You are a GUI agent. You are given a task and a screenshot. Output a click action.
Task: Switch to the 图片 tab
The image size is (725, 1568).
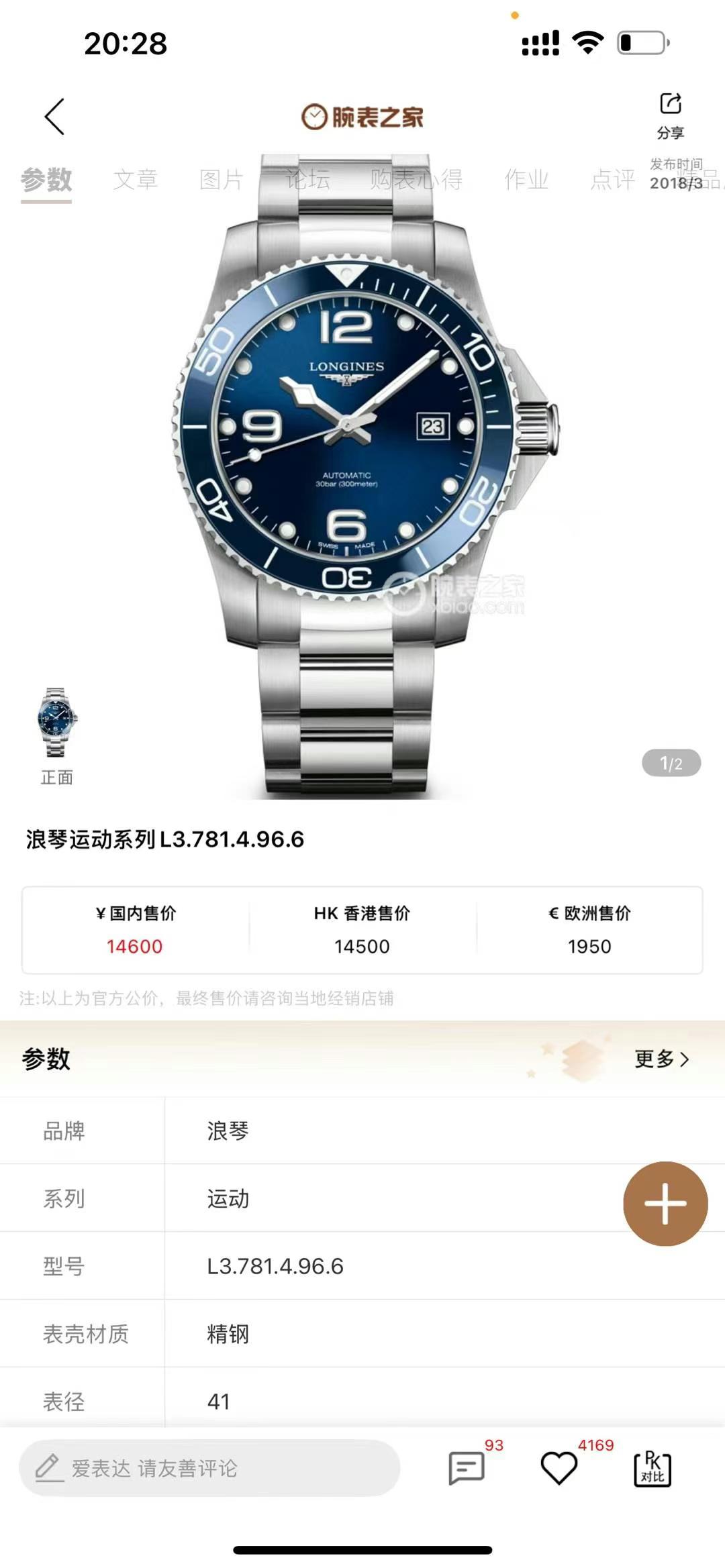pyautogui.click(x=222, y=179)
